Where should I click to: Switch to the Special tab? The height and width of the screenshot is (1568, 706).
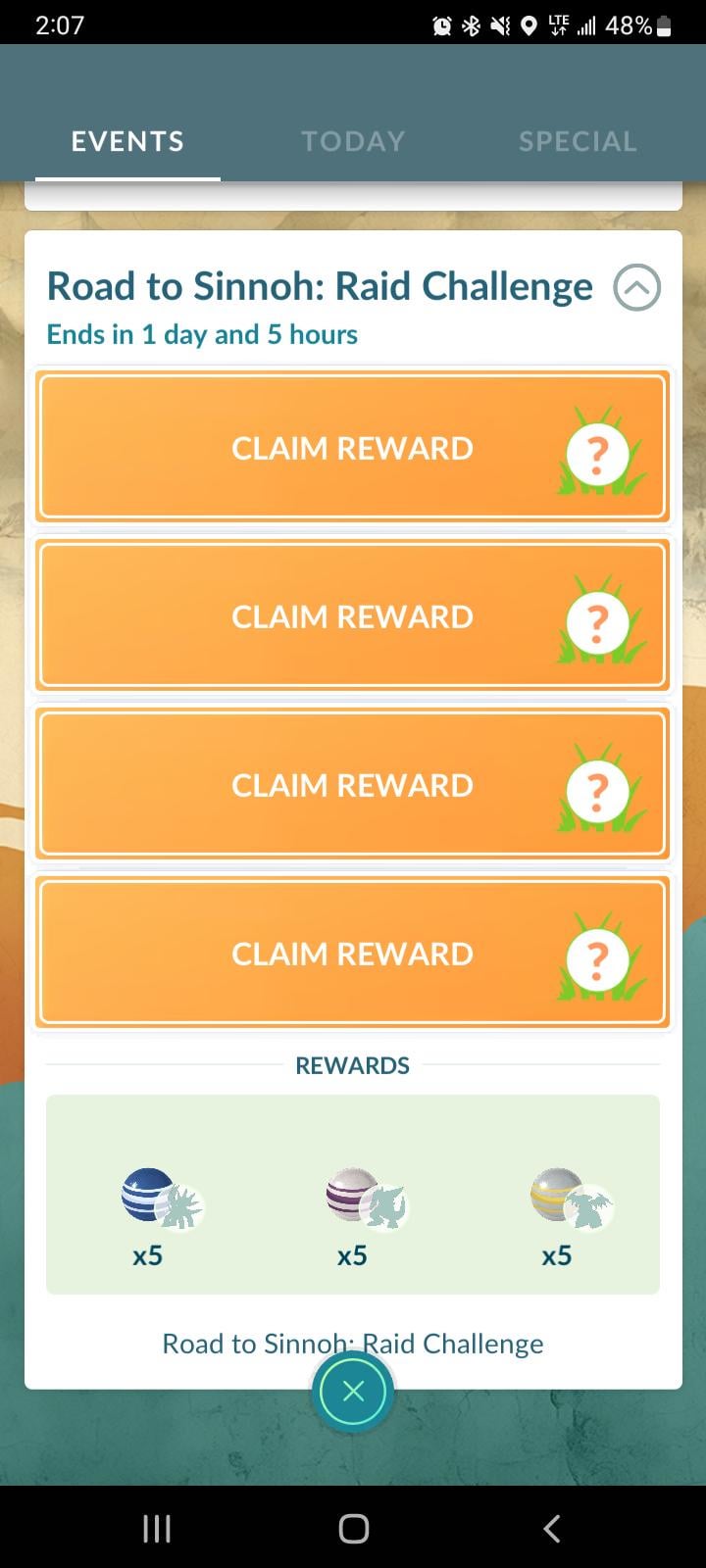pos(578,141)
